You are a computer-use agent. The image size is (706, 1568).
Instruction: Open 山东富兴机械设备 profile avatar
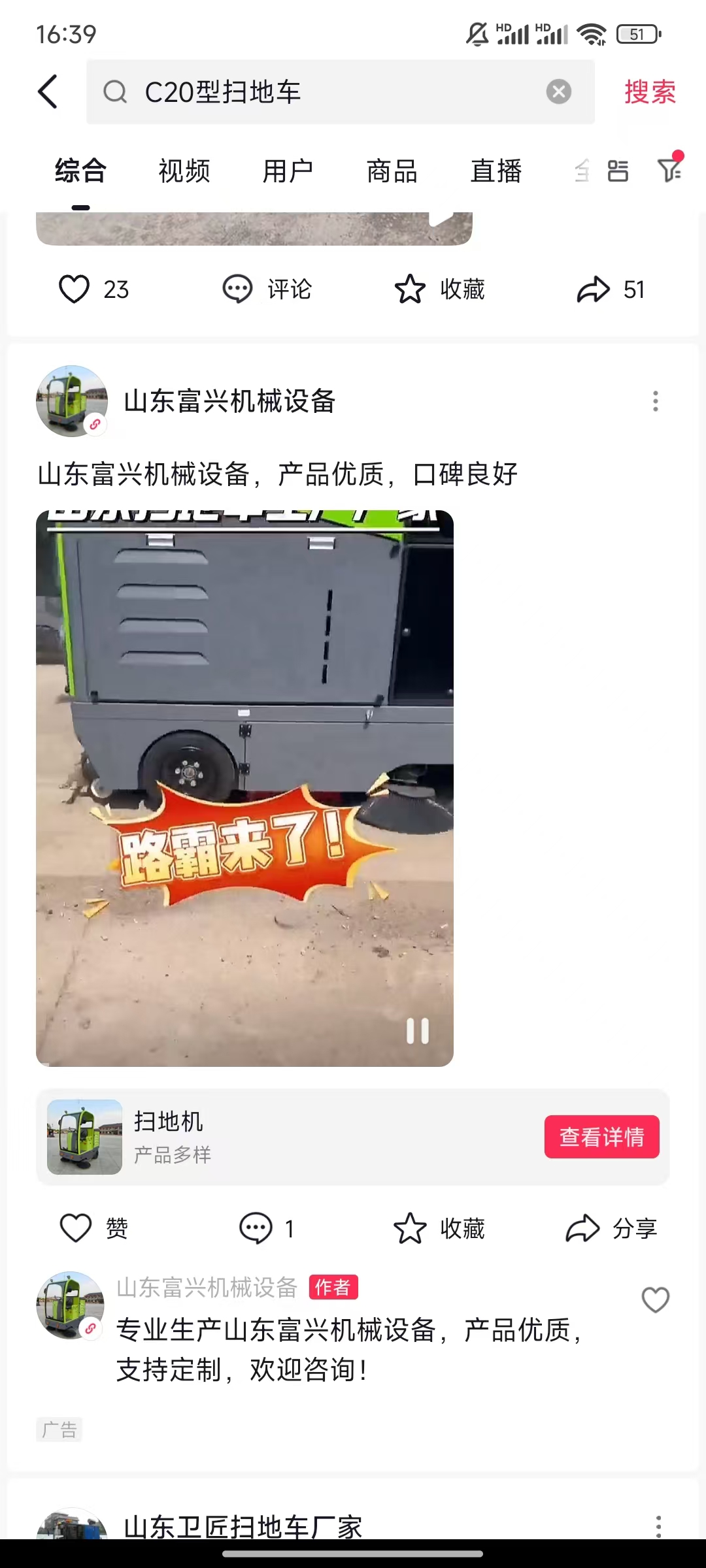pyautogui.click(x=72, y=400)
